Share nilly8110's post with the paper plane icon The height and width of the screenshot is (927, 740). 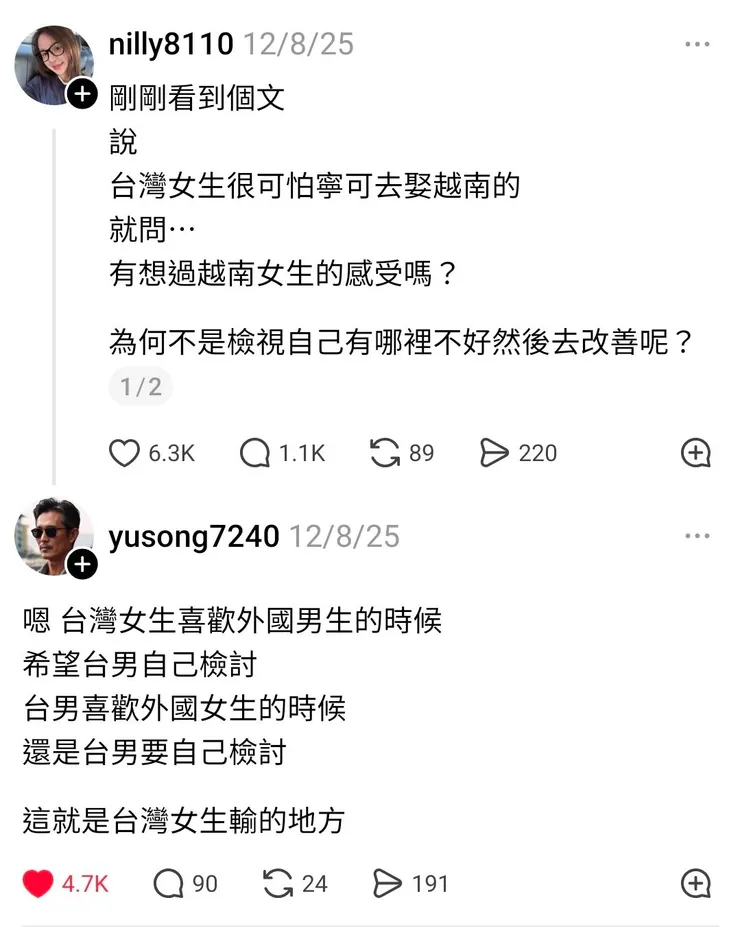(x=494, y=453)
